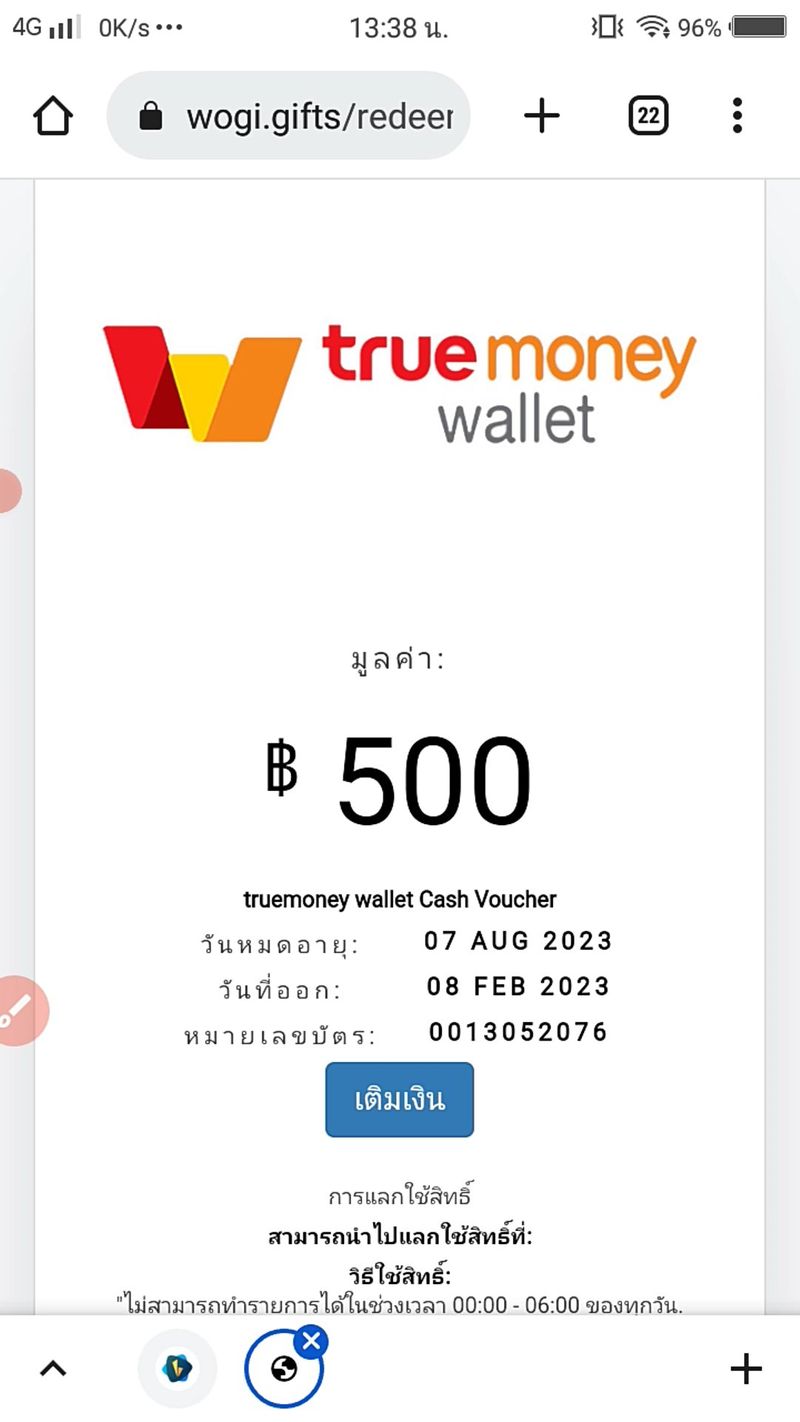Tap the home icon in the browser toolbar

53,114
